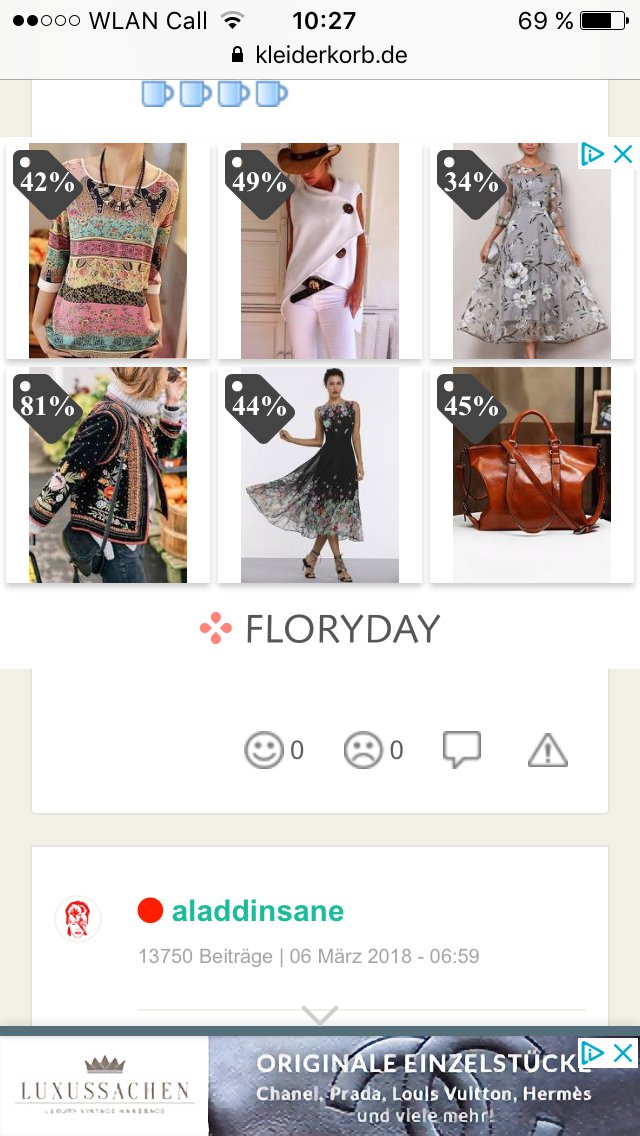Expand the post with the down chevron
Image resolution: width=640 pixels, height=1136 pixels.
click(320, 1016)
